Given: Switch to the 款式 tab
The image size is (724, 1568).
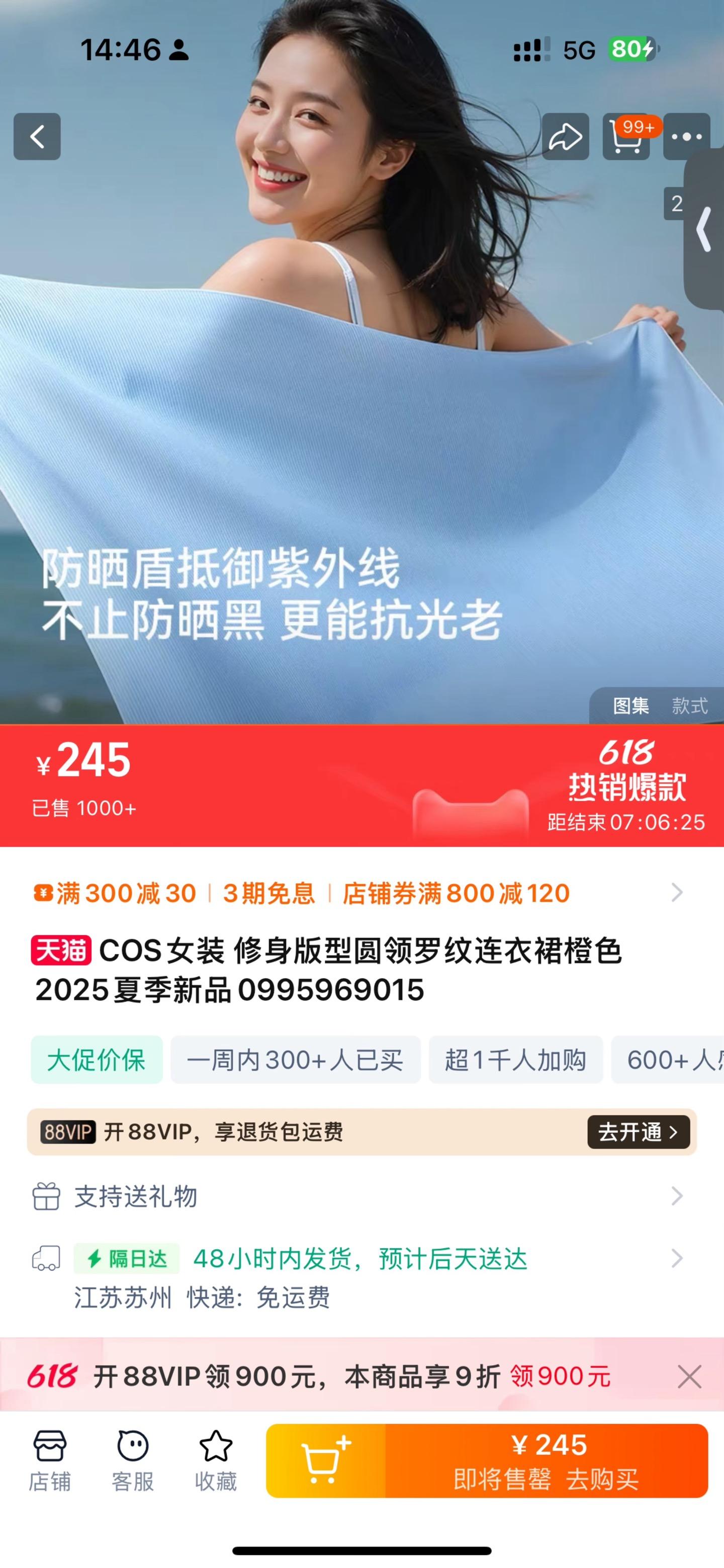Looking at the screenshot, I should point(689,706).
